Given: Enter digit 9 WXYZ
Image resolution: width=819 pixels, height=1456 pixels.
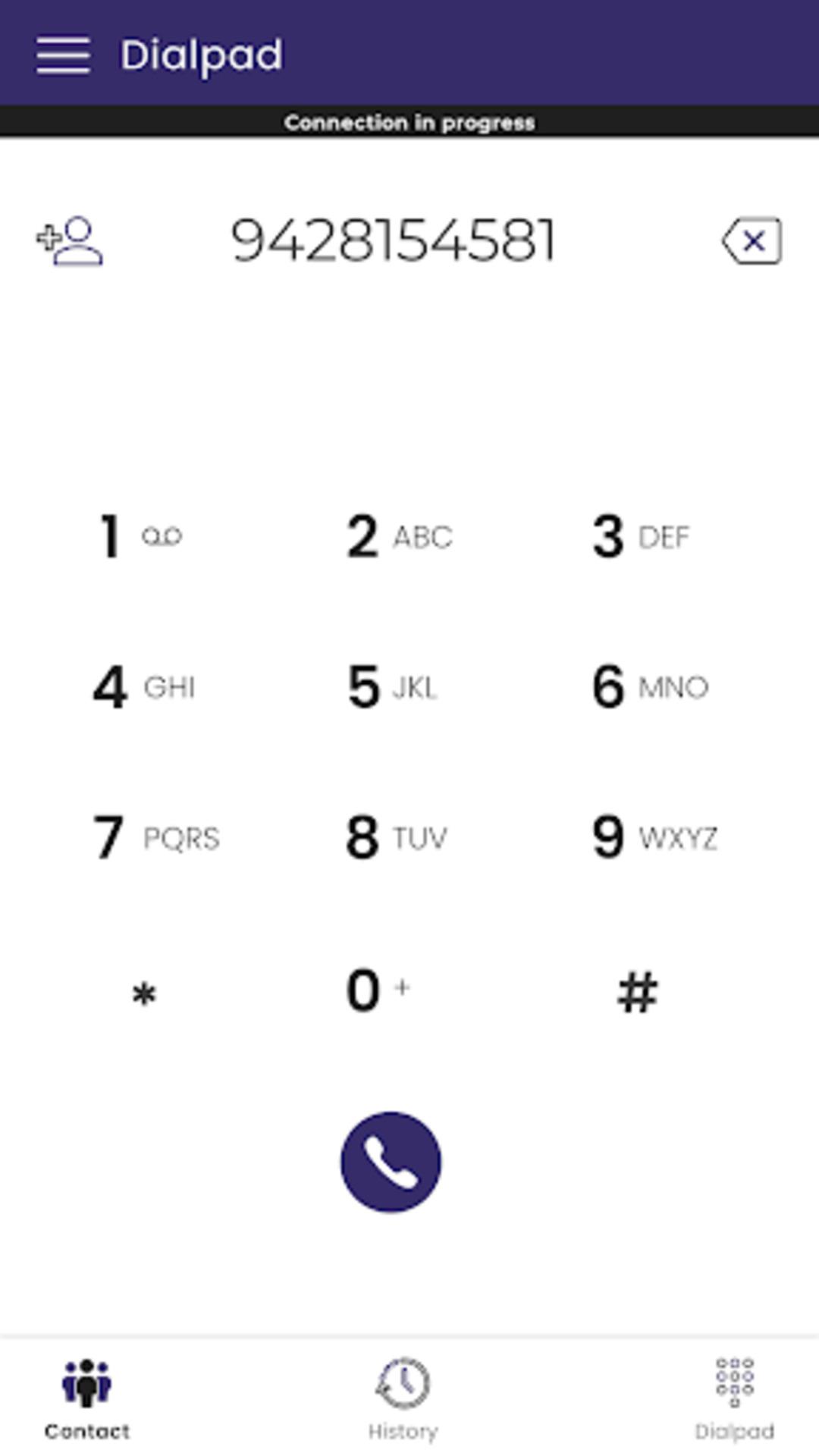Looking at the screenshot, I should (x=654, y=838).
